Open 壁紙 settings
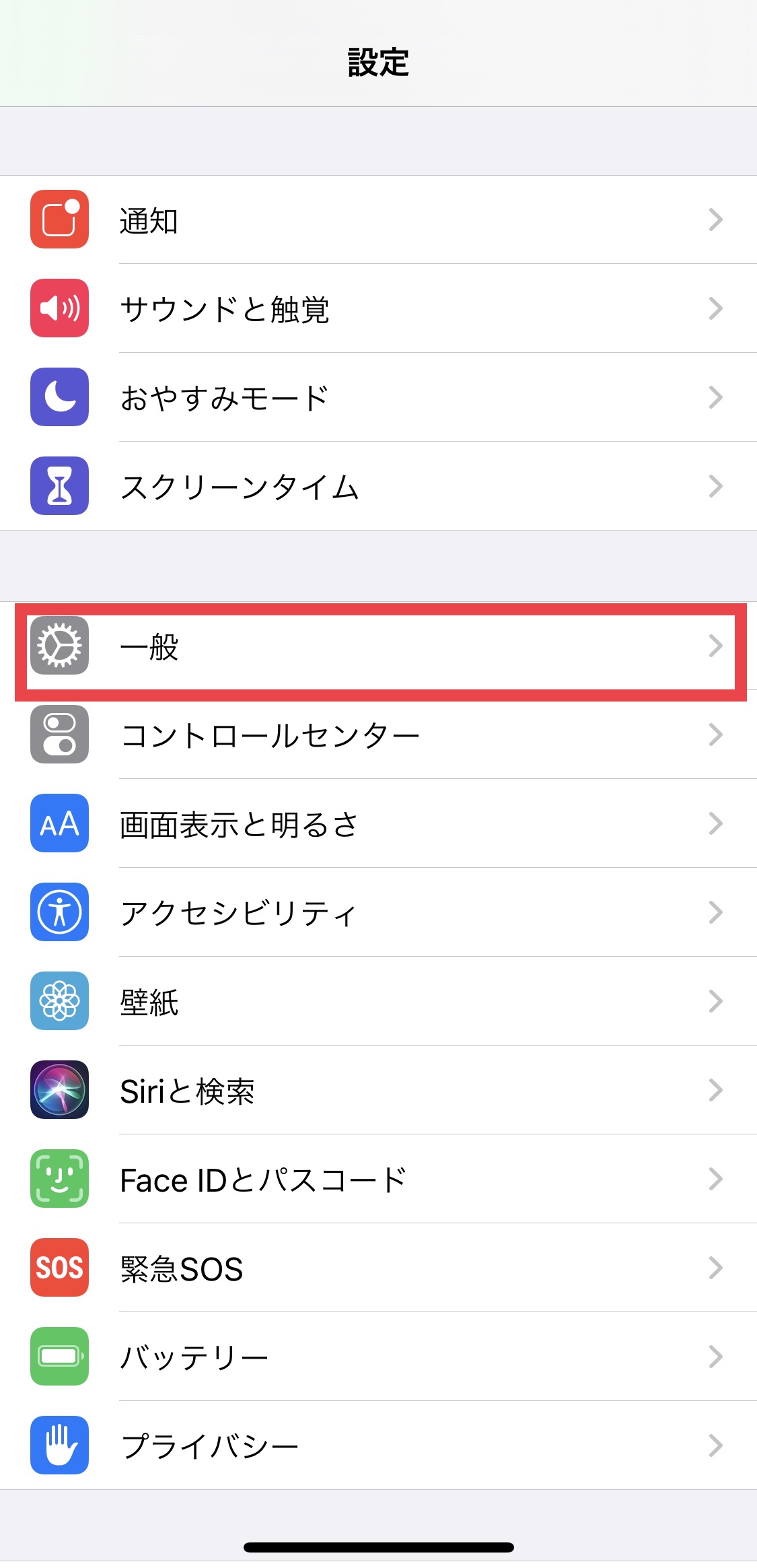Image resolution: width=757 pixels, height=1568 pixels. coord(377,1001)
